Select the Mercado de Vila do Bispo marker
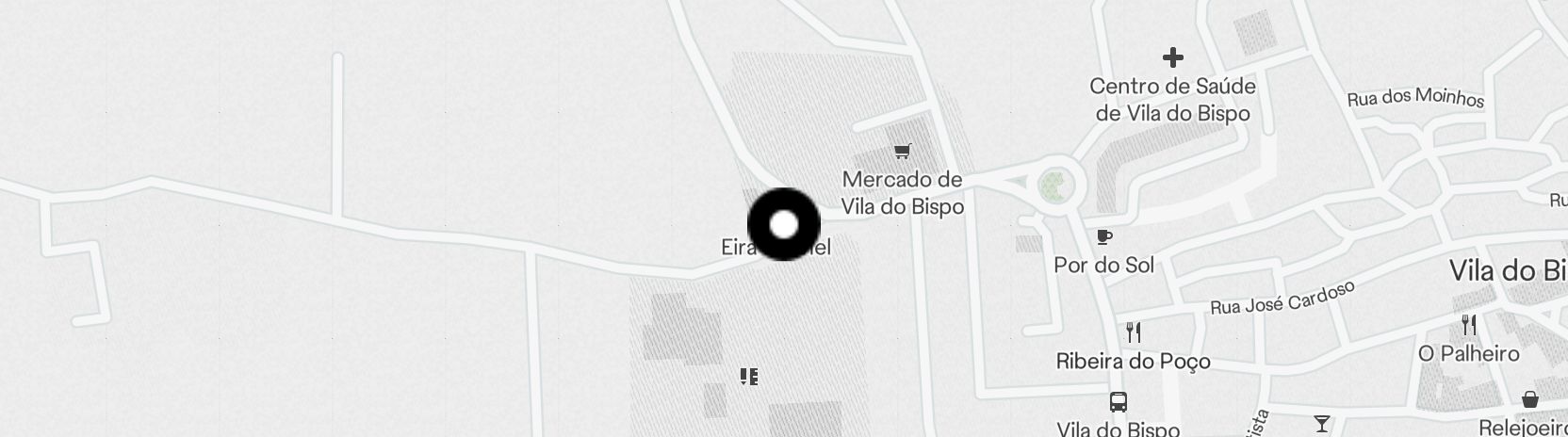 [903, 151]
